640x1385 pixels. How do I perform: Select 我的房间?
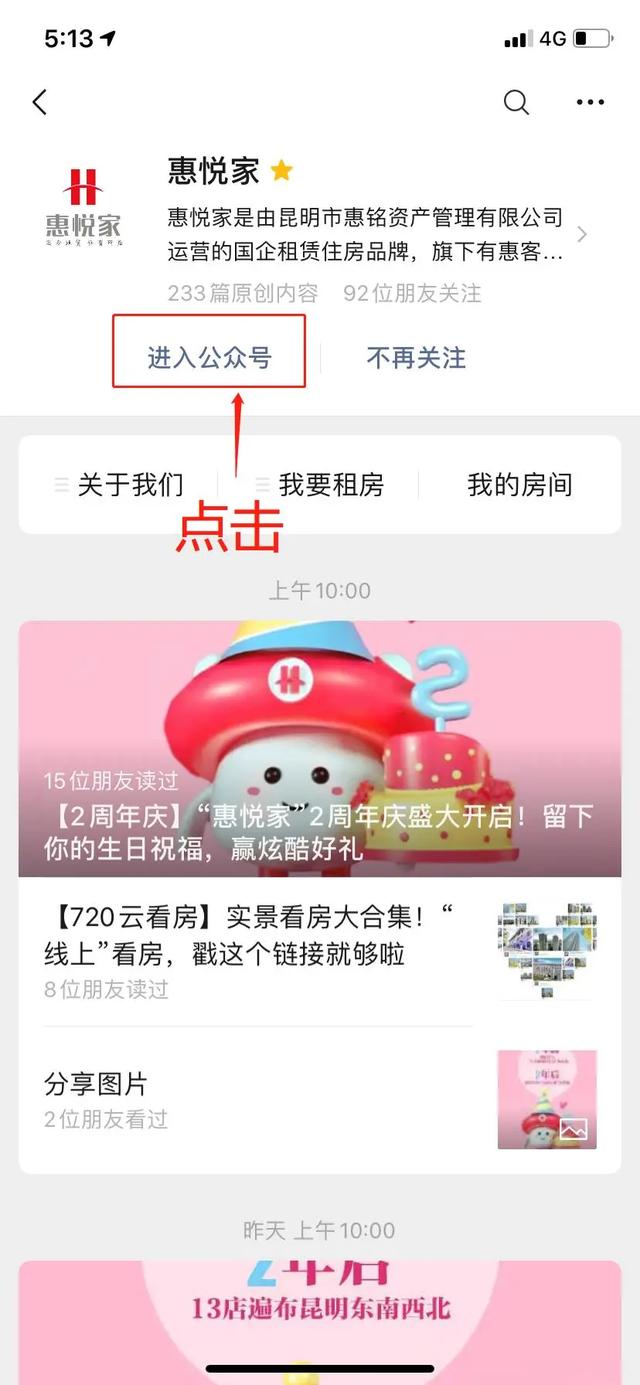tap(519, 485)
